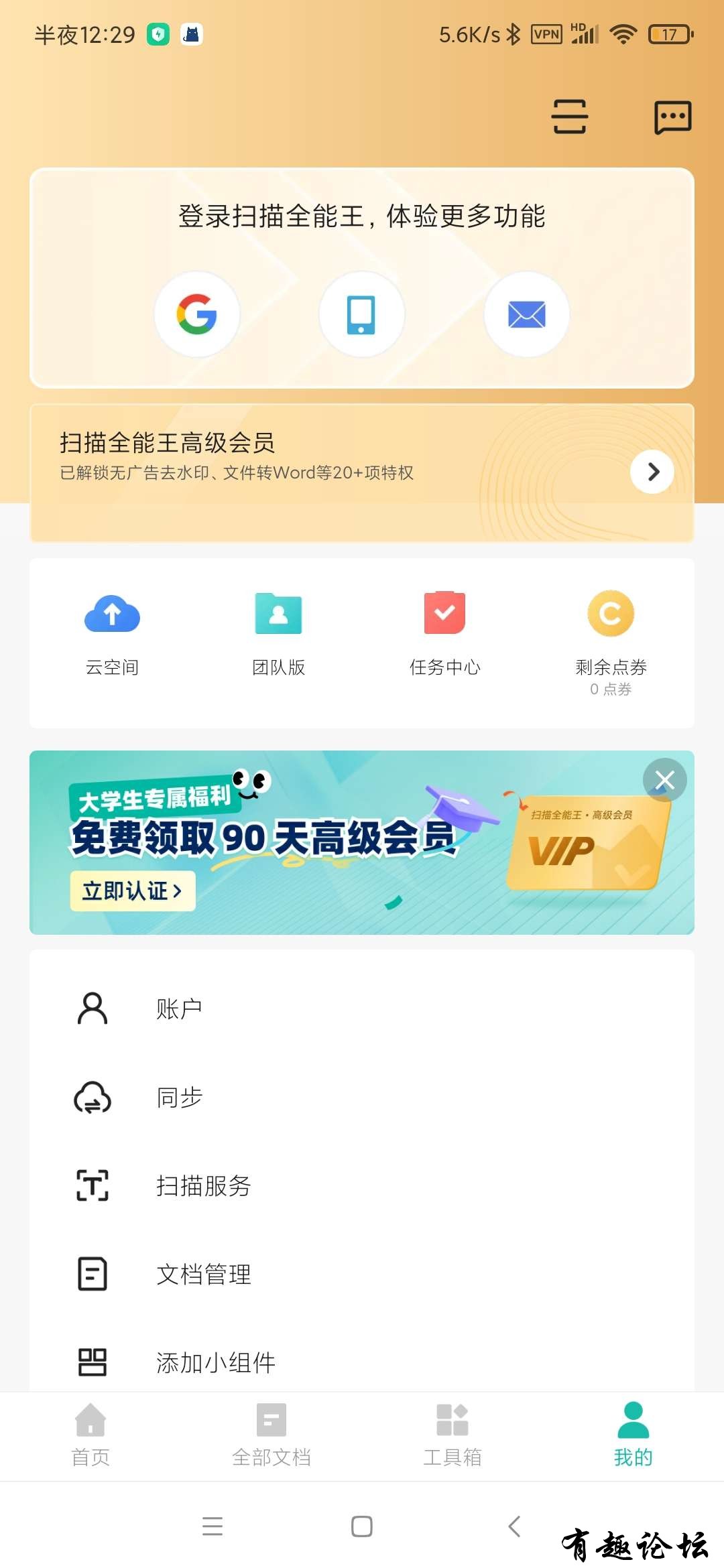
Task: Open 账户 account settings
Action: 178,1008
